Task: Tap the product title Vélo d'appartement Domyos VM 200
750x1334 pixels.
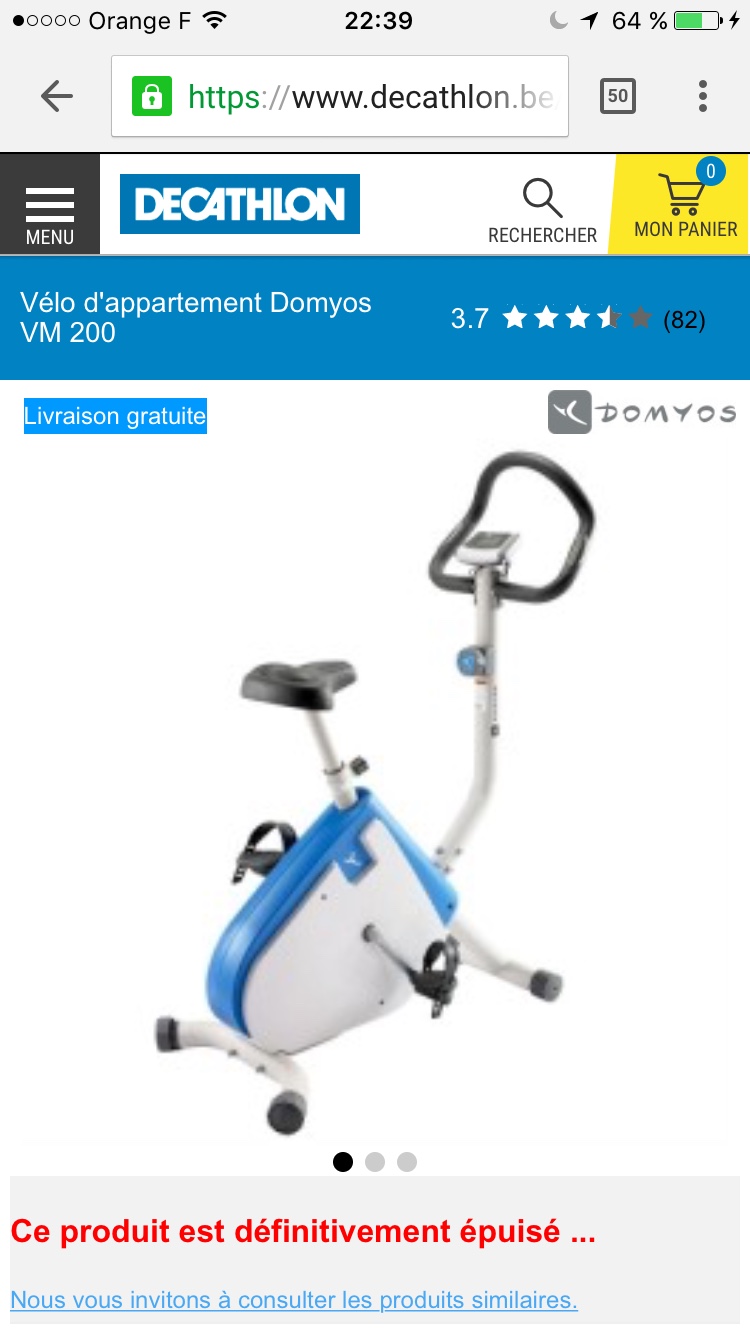Action: click(x=196, y=318)
